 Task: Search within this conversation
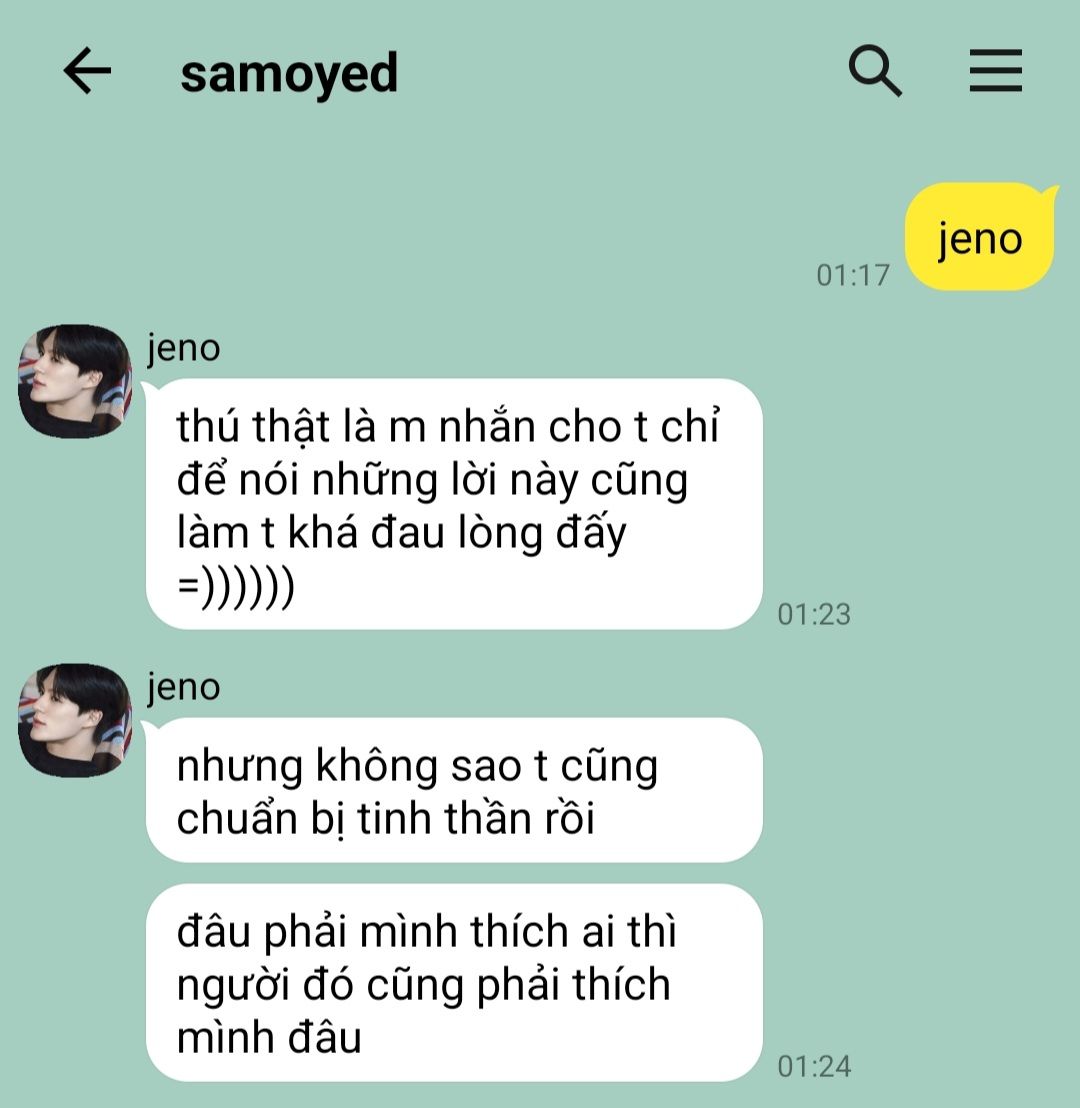[x=875, y=71]
